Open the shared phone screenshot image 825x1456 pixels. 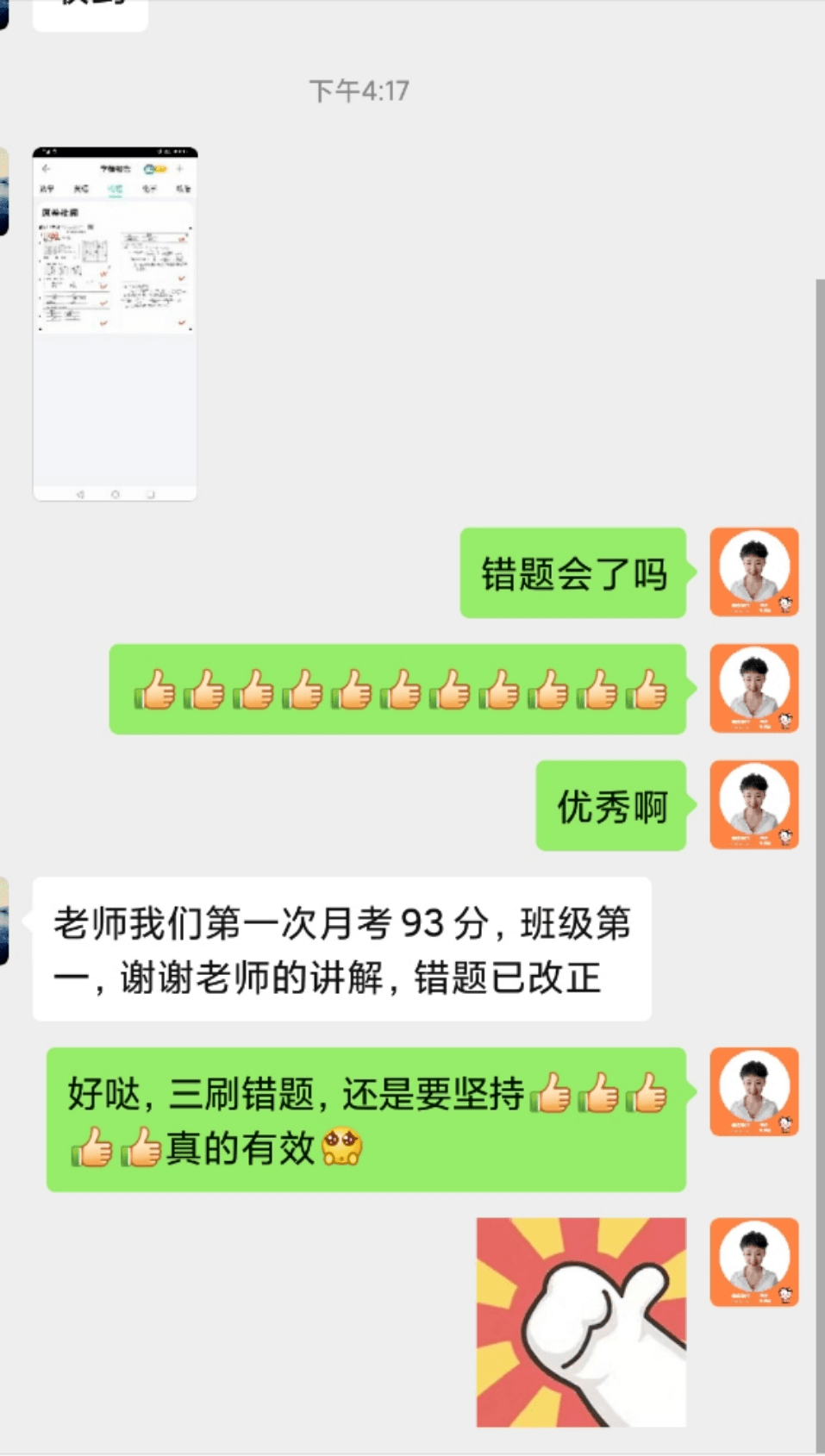coord(115,323)
